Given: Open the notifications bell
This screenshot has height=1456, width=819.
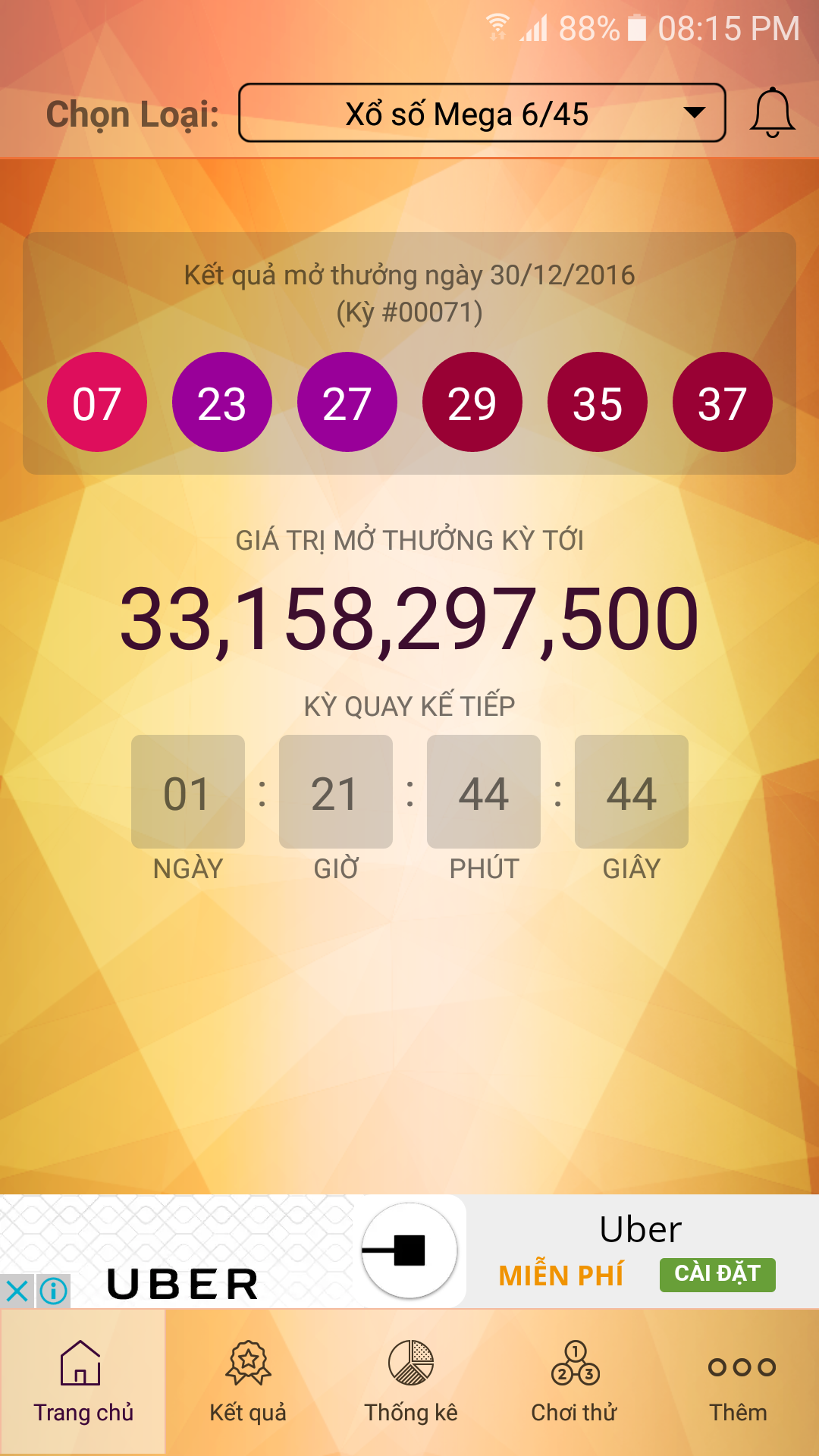Looking at the screenshot, I should (x=772, y=113).
